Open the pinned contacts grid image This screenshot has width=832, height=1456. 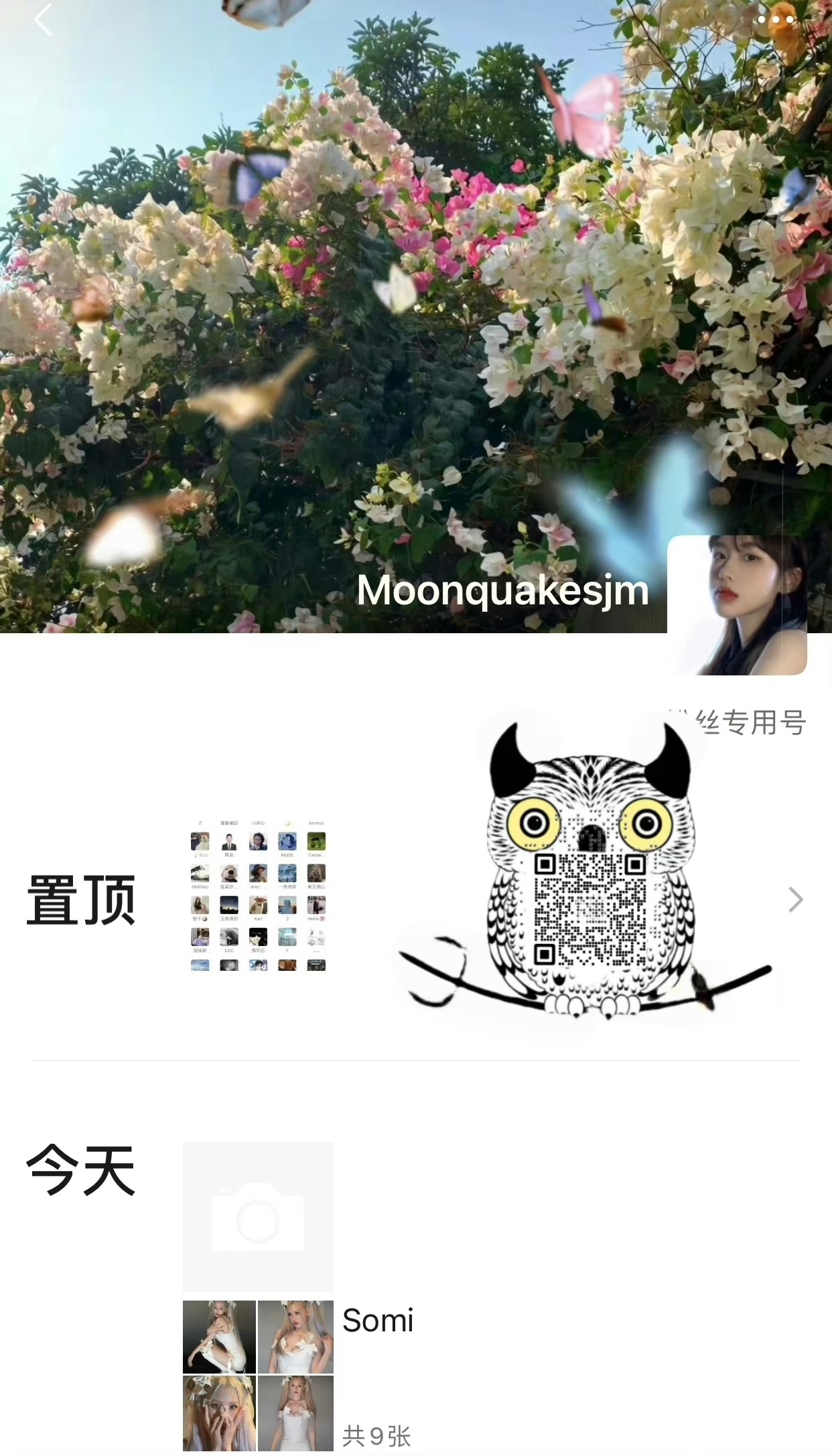click(x=258, y=895)
